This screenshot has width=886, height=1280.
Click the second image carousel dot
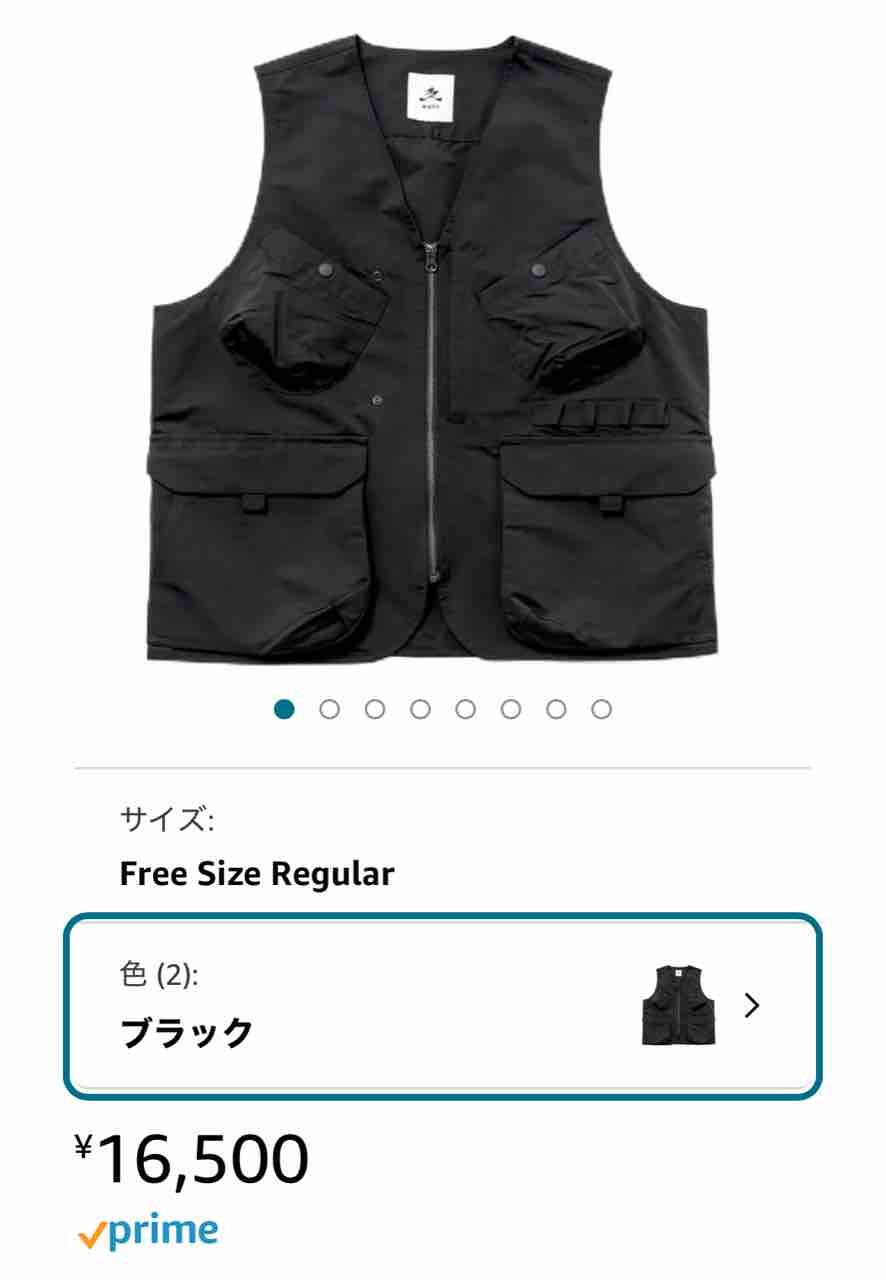pyautogui.click(x=332, y=709)
